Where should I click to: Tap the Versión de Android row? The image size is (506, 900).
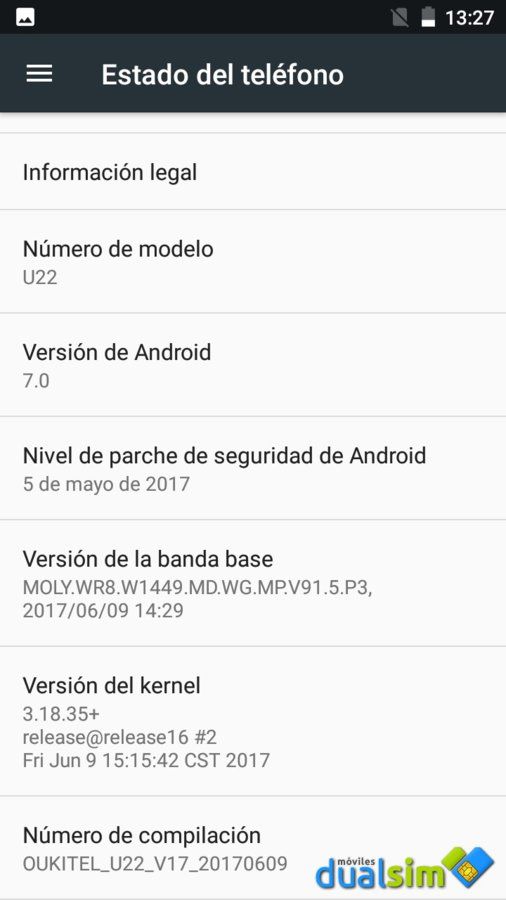coord(253,365)
